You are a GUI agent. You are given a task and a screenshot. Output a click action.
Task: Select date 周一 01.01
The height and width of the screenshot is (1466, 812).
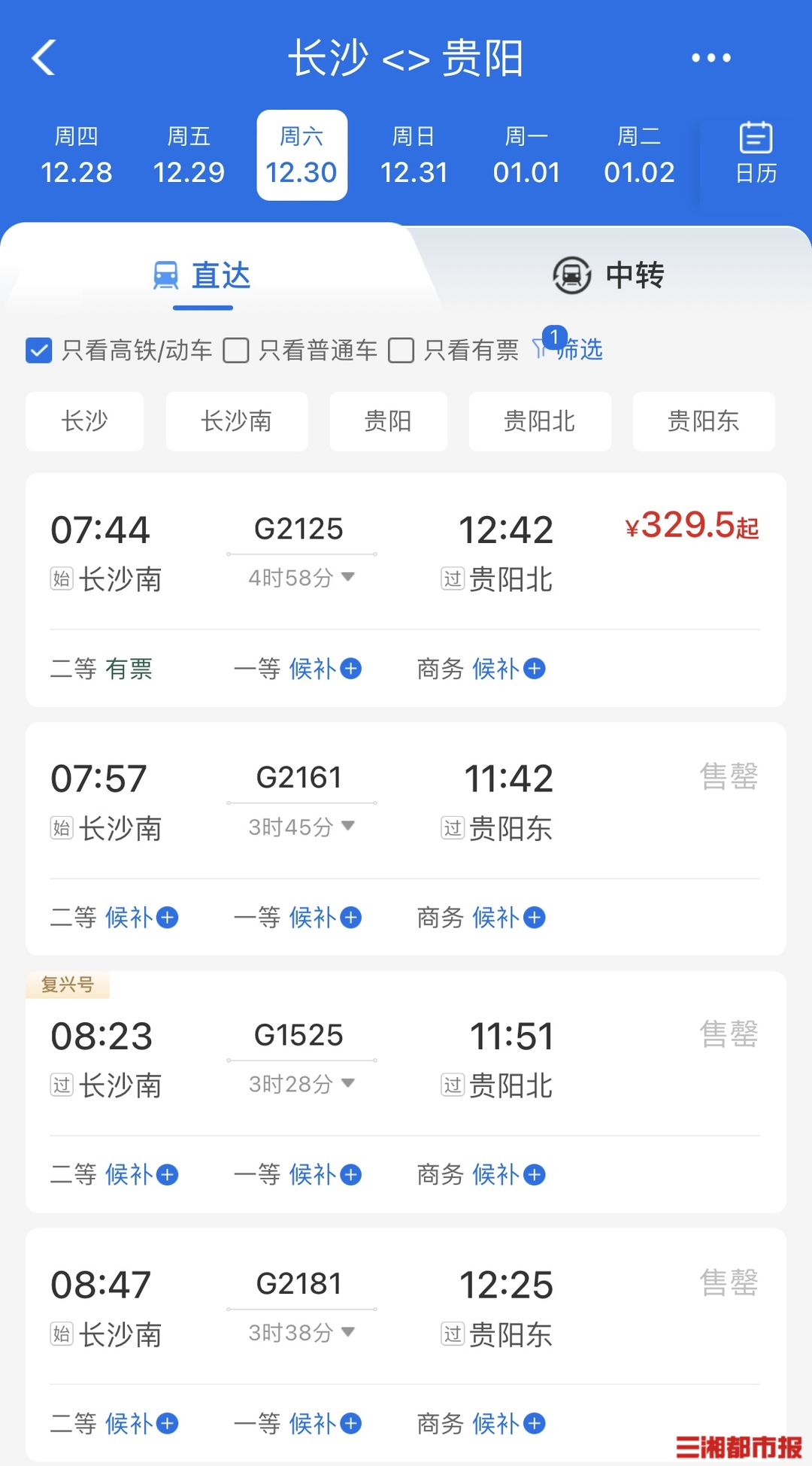(526, 156)
